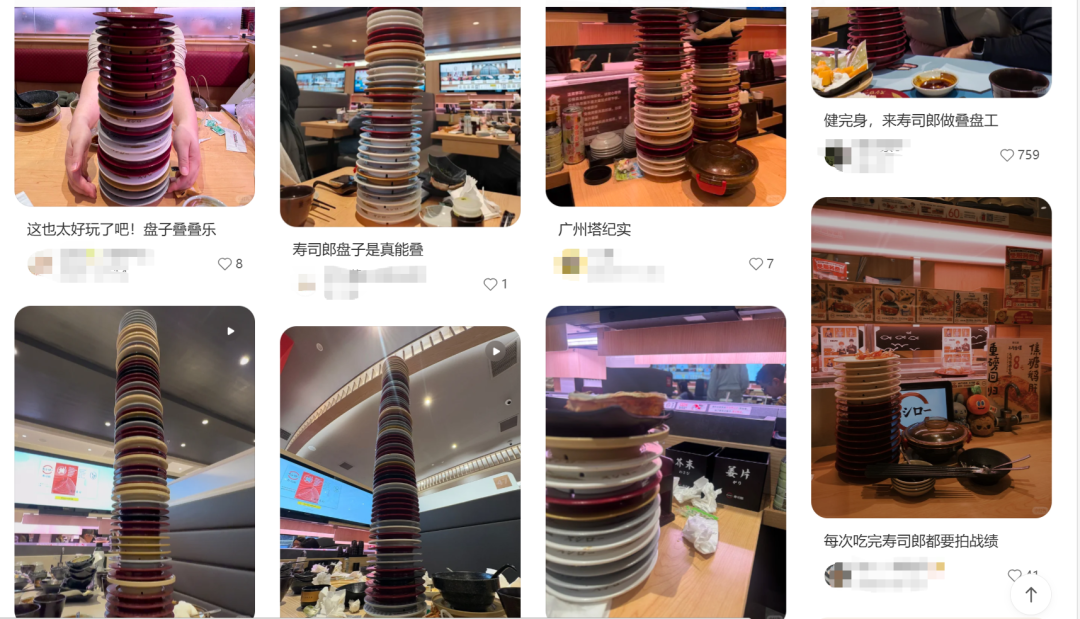Like the post 这也太好玩了吧！盘子叠叠乐
1080x619 pixels.
coord(225,264)
